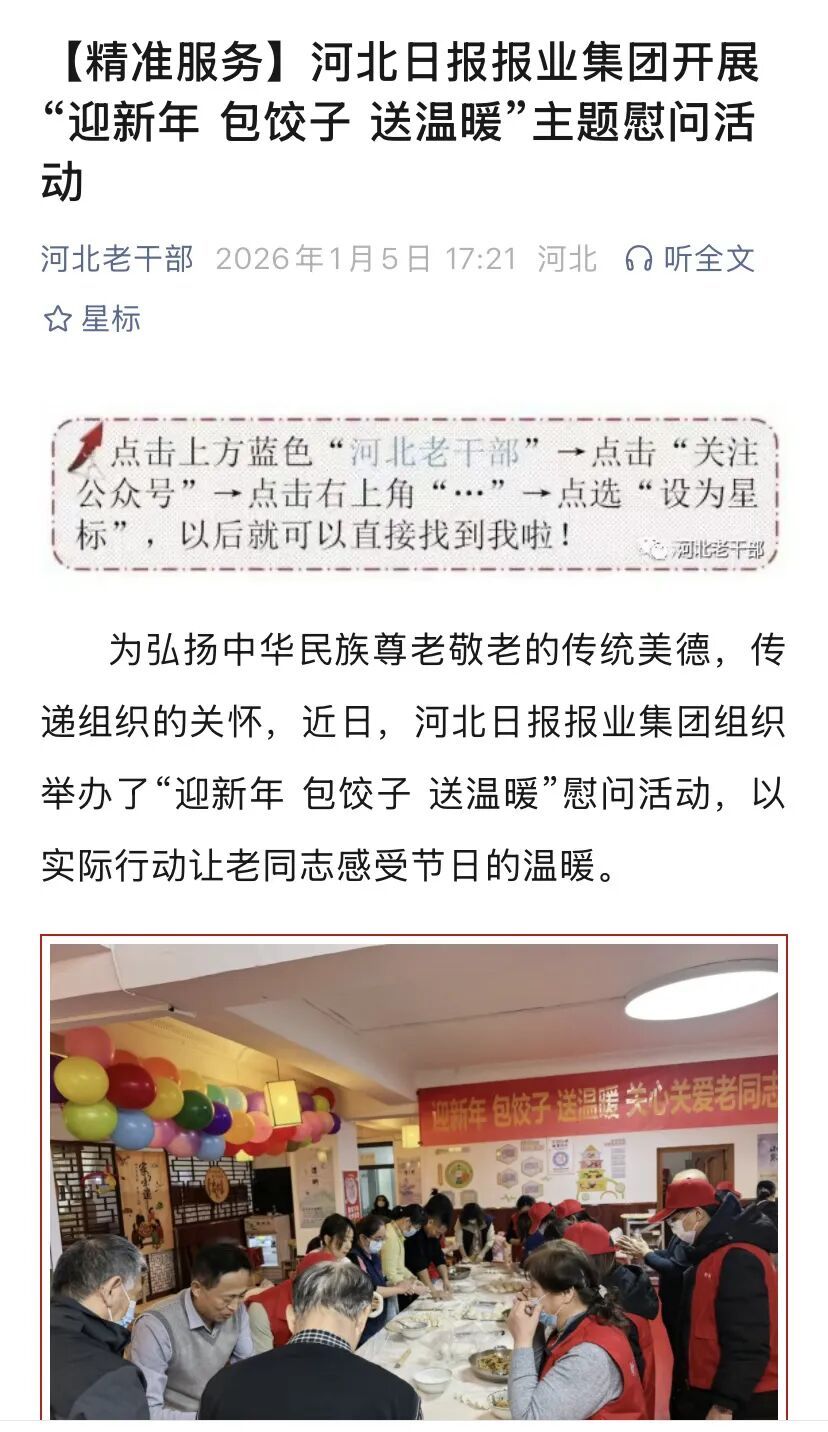
Task: Star this account with 星标
Action: tap(92, 319)
